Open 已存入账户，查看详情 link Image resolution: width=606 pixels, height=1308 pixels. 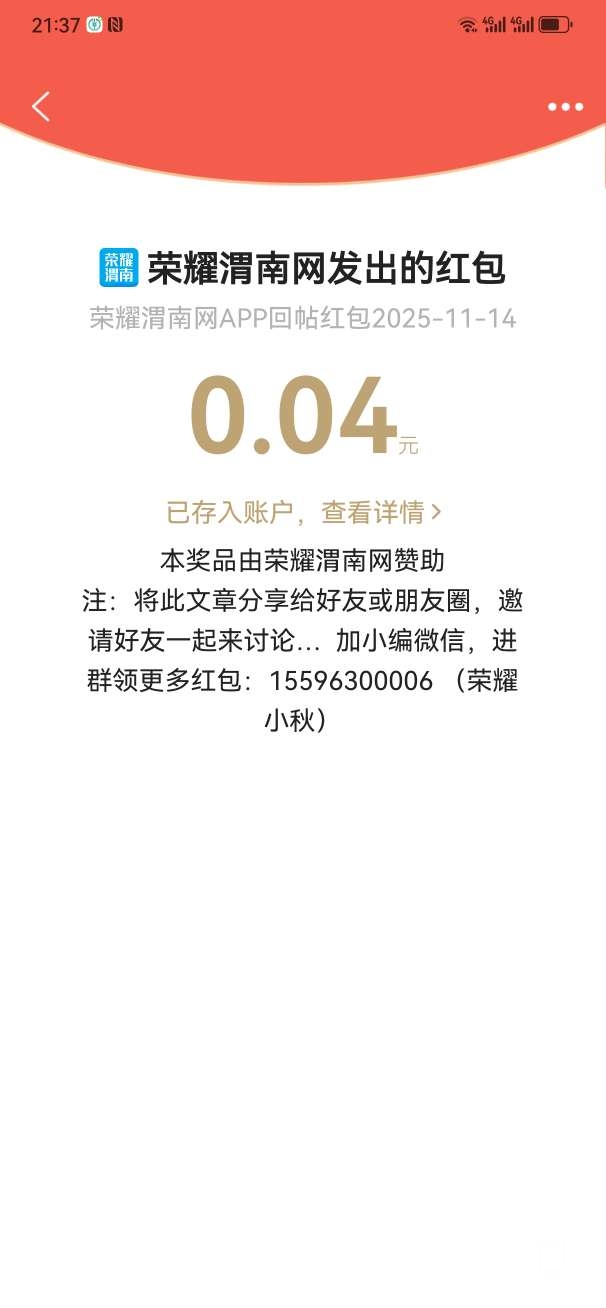click(x=303, y=513)
